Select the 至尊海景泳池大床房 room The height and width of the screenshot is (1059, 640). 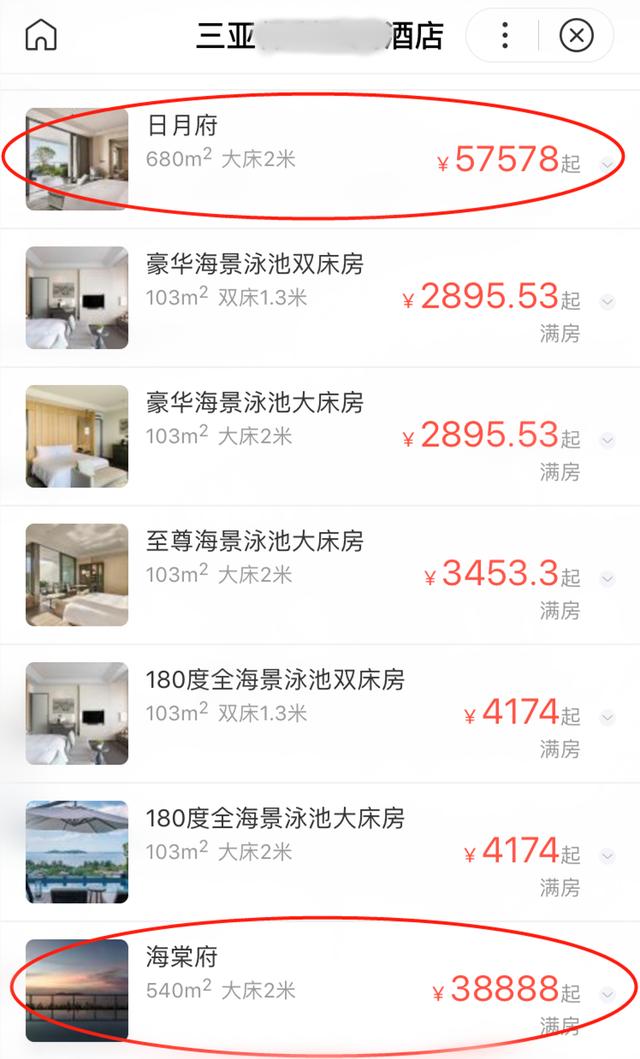(x=254, y=542)
